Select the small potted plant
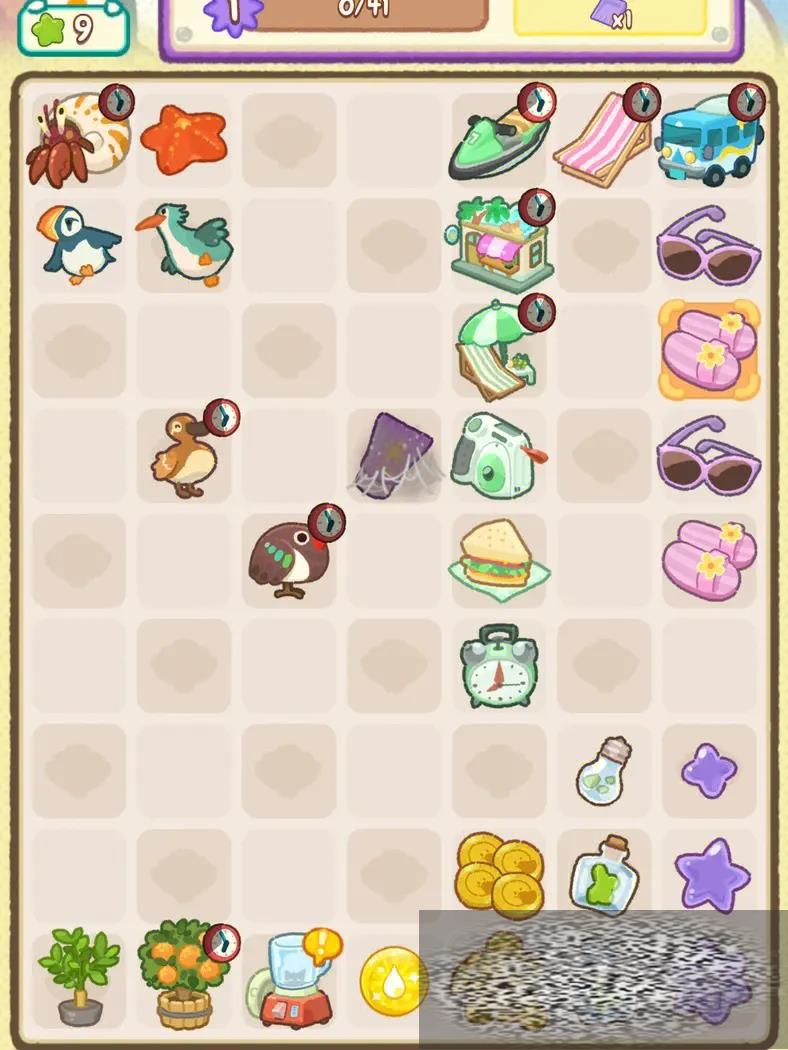788x1050 pixels. 77,976
